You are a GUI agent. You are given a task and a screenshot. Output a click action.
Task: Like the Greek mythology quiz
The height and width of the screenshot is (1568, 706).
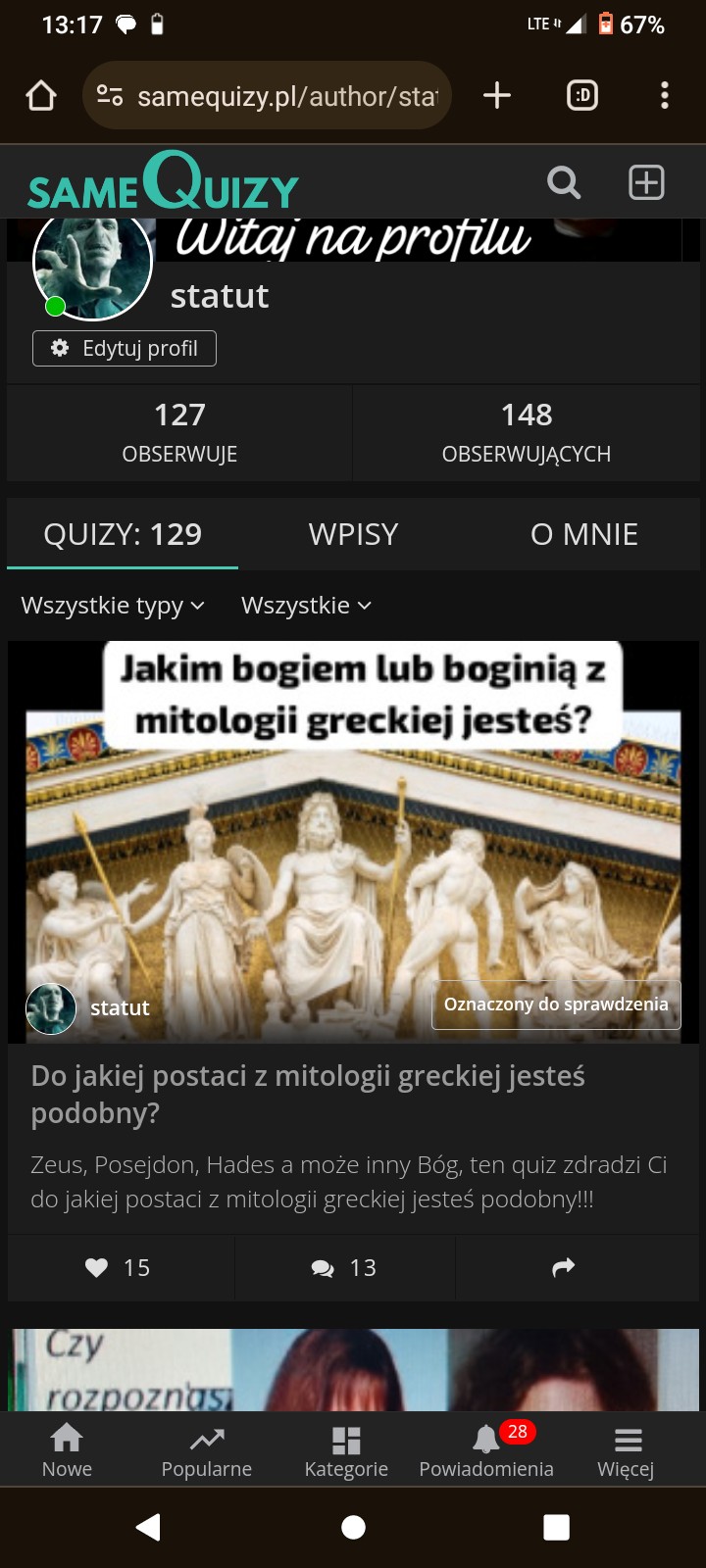118,1268
